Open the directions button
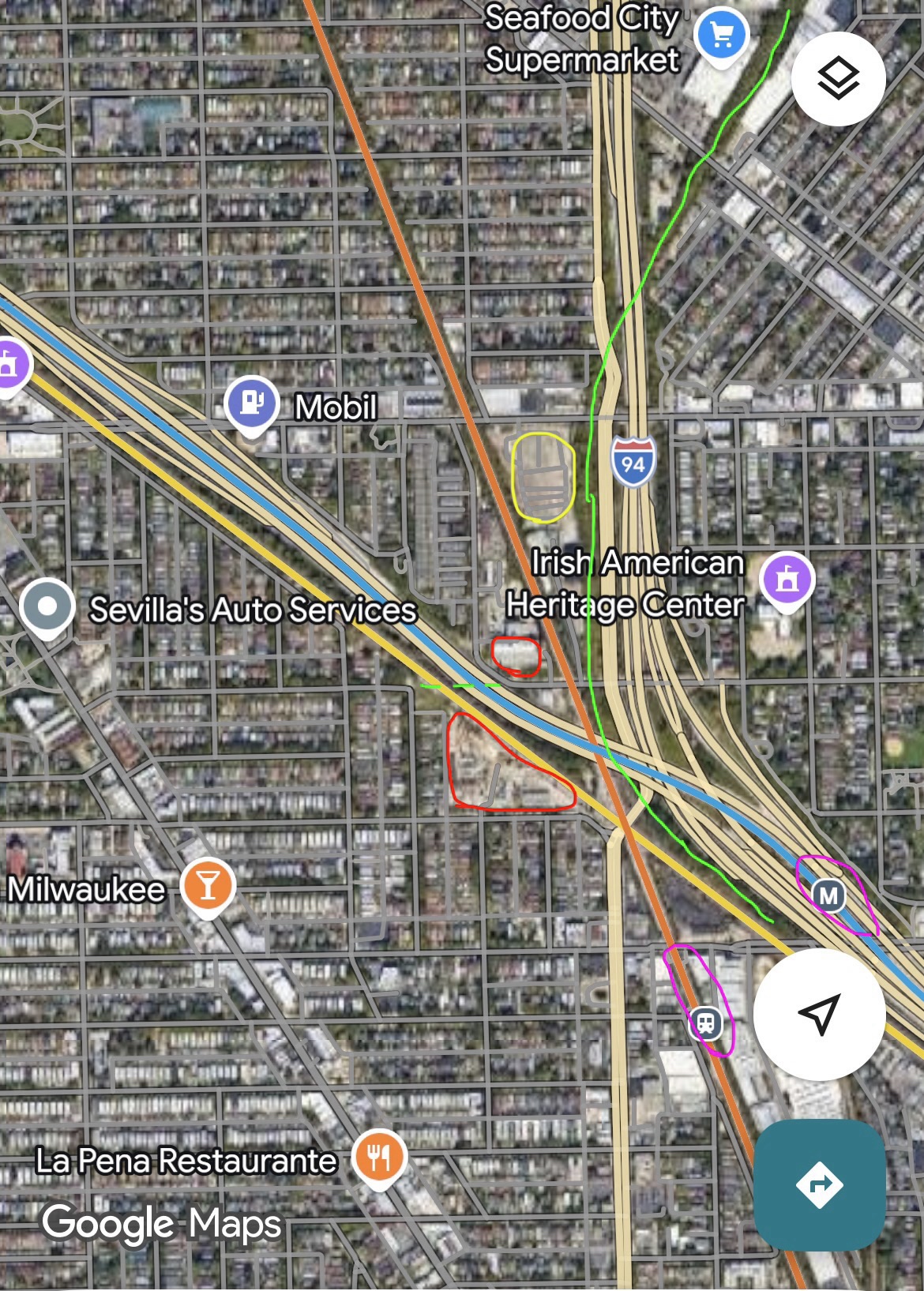This screenshot has width=924, height=1291. (x=819, y=1184)
